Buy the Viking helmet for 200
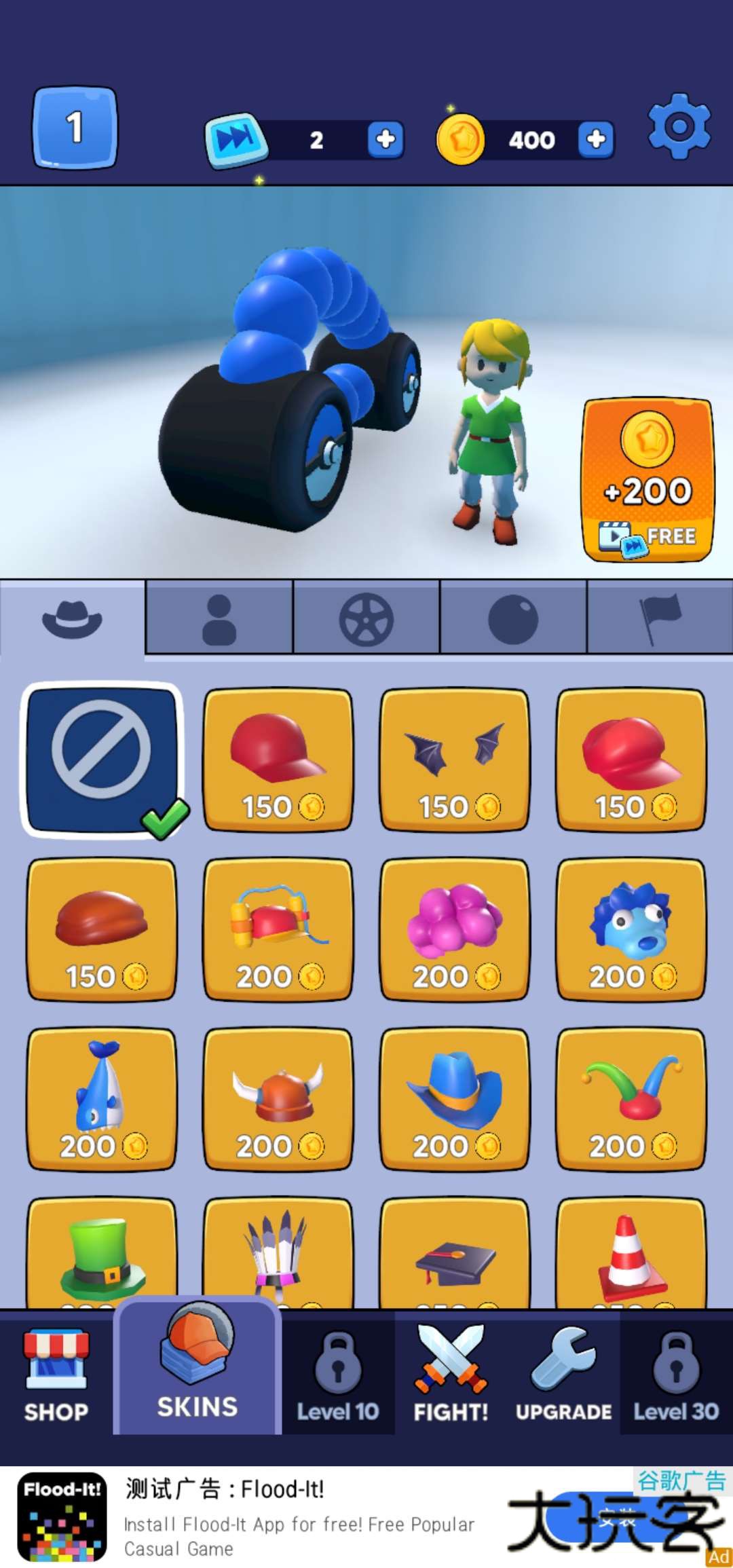 pos(278,1098)
